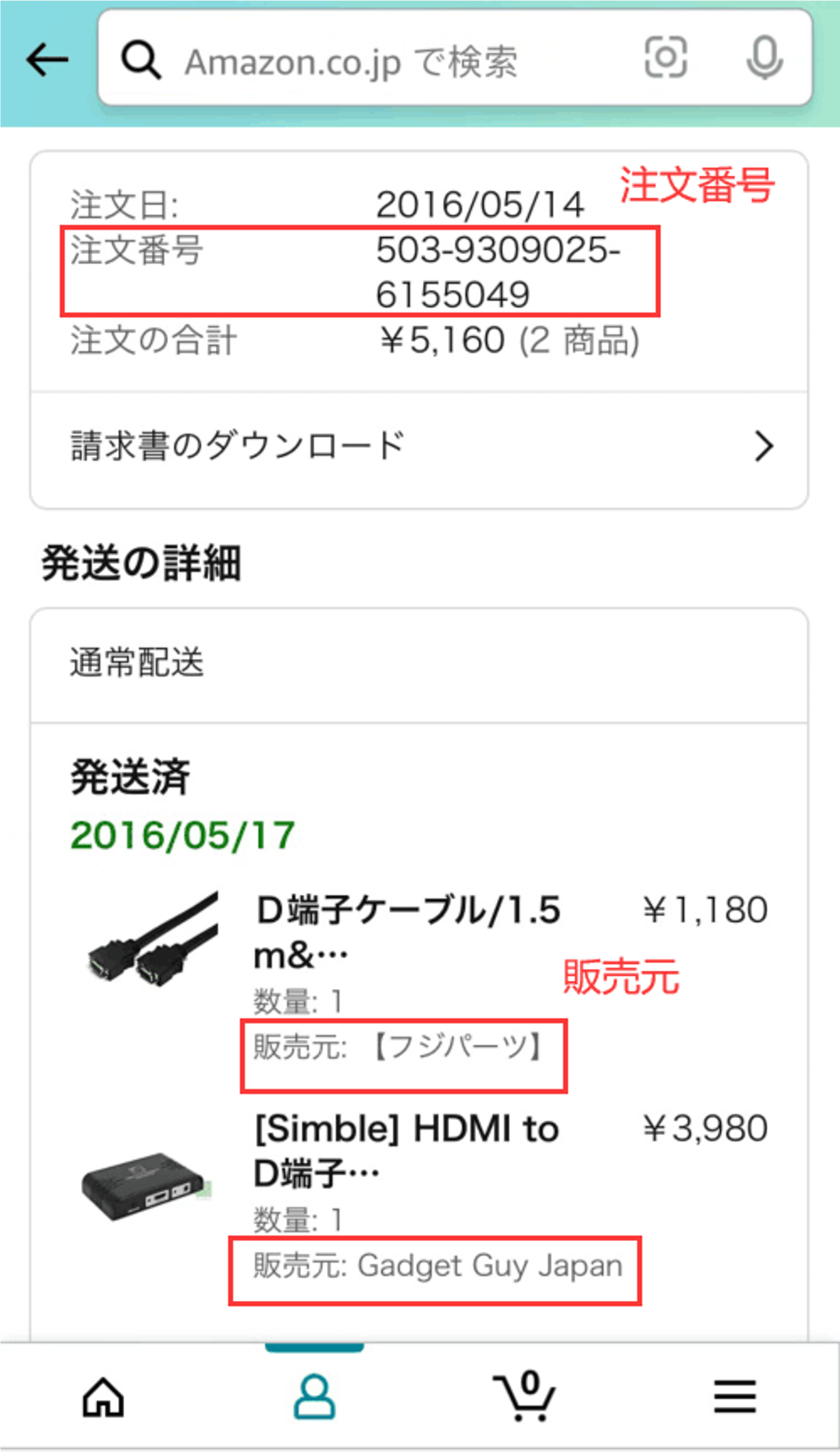
Task: Open the D端子ケーブル/1.5m product
Action: [409, 932]
